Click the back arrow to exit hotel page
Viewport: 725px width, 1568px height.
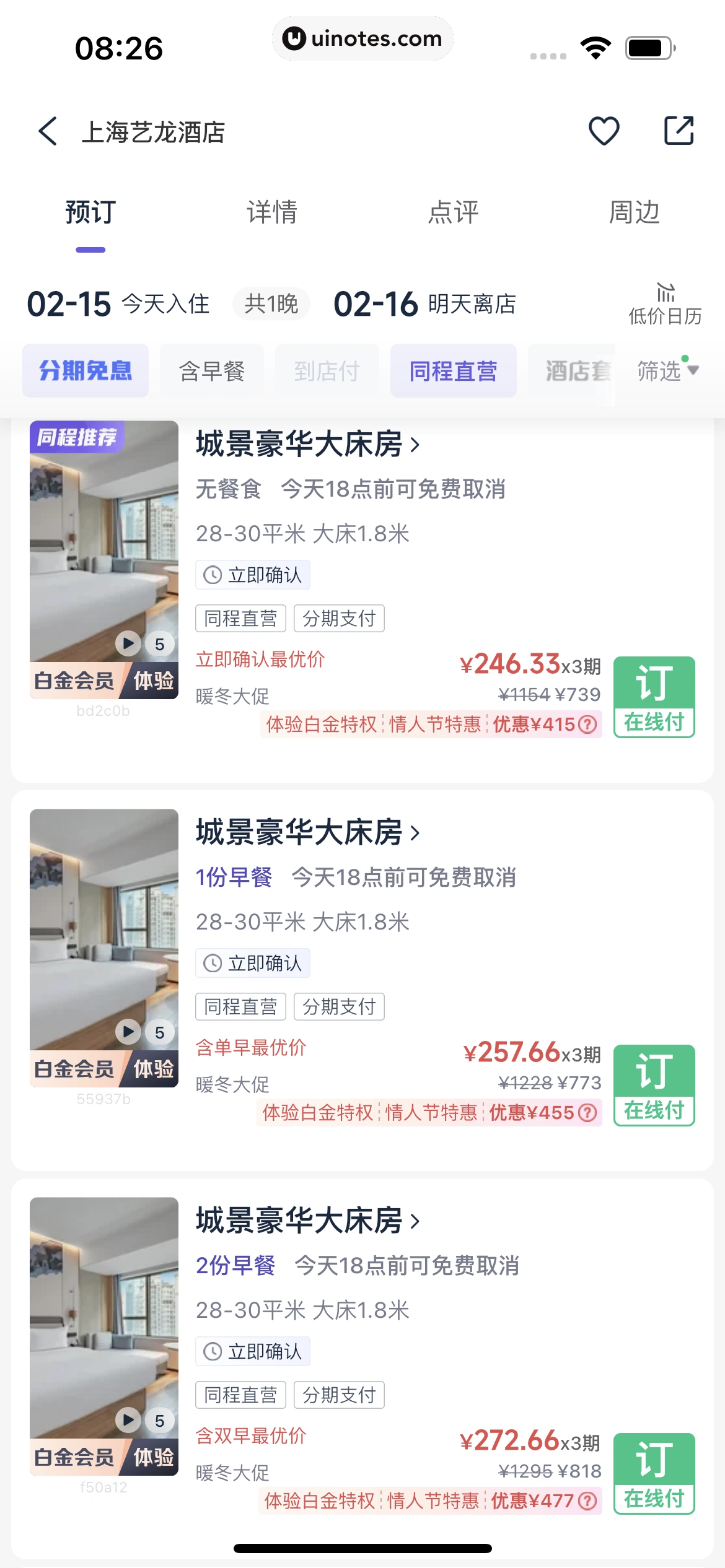(x=47, y=131)
